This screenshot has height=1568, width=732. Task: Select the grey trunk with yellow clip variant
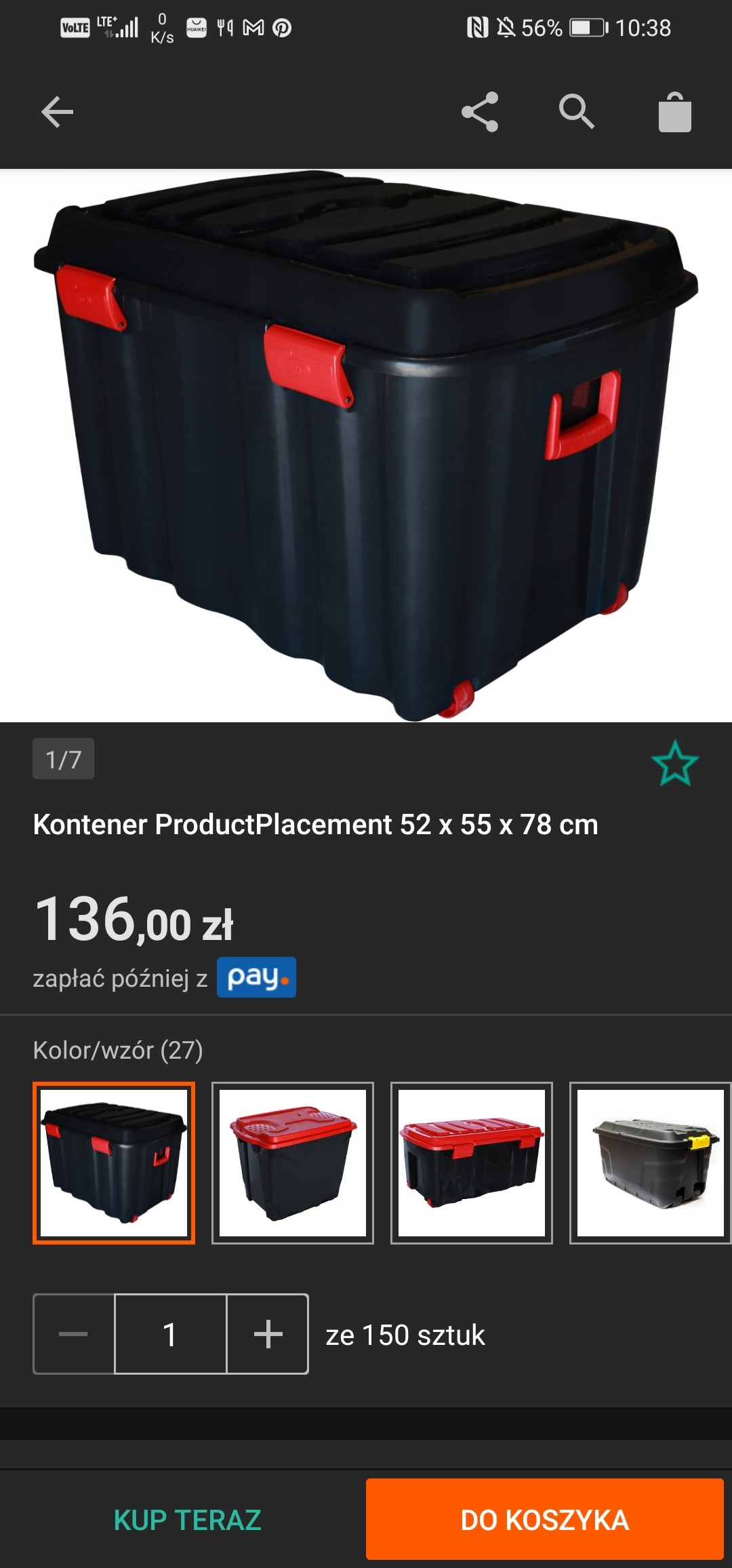[649, 1163]
